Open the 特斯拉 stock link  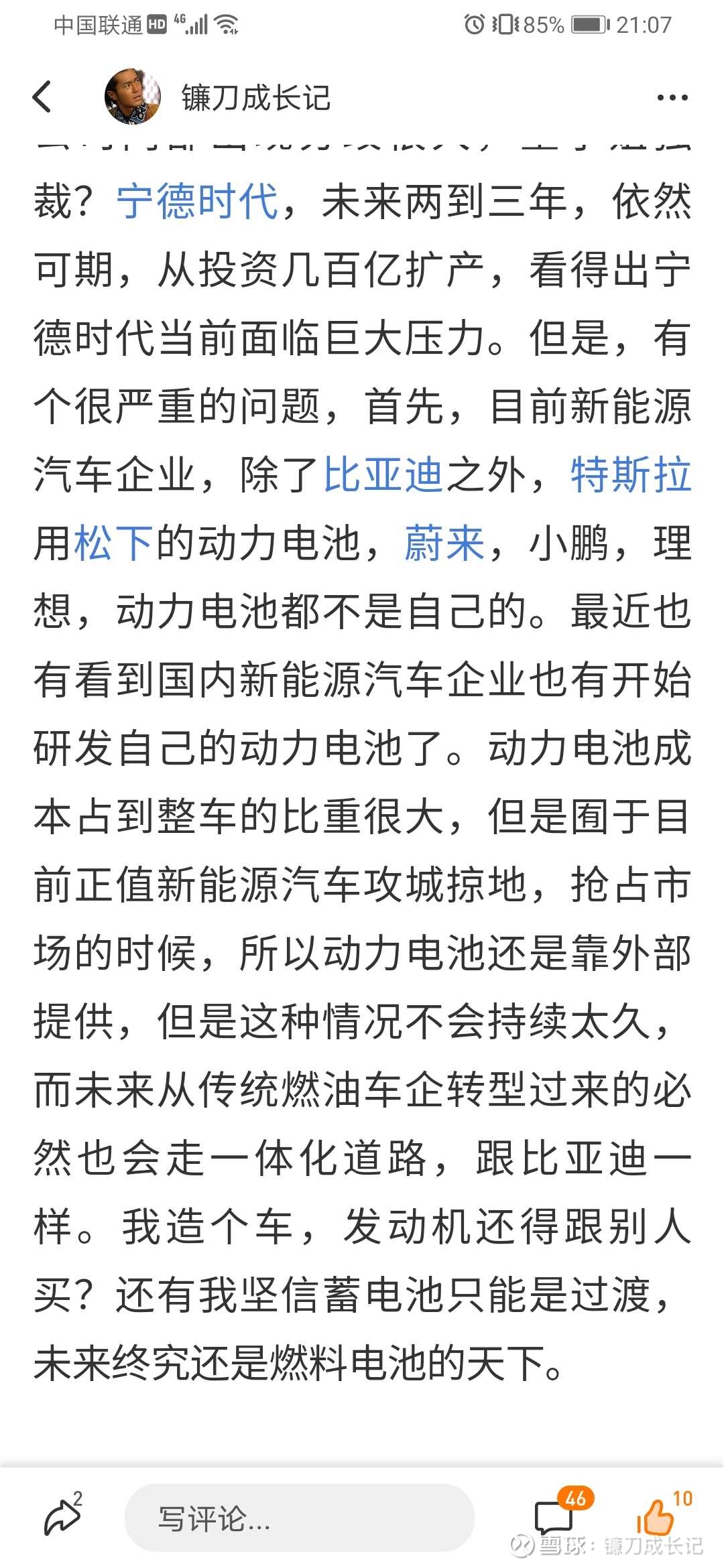pyautogui.click(x=631, y=475)
